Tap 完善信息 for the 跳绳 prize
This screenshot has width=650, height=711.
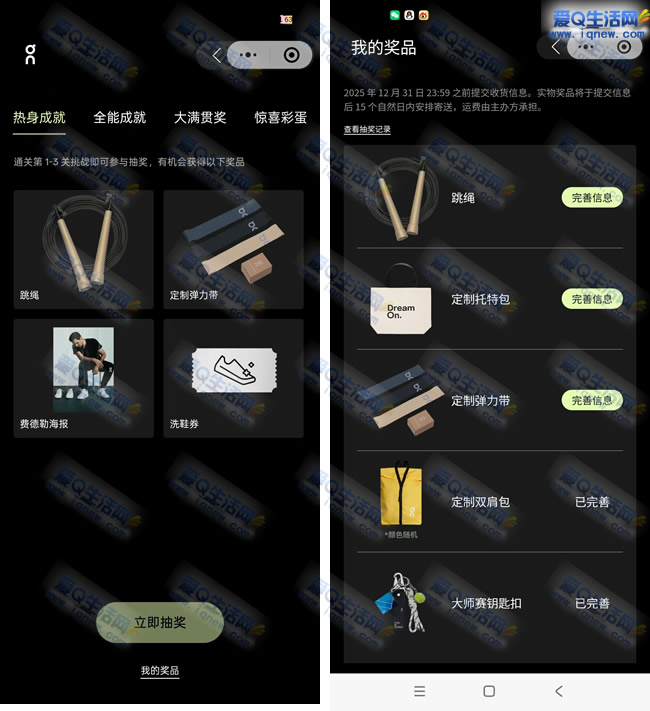pyautogui.click(x=592, y=198)
